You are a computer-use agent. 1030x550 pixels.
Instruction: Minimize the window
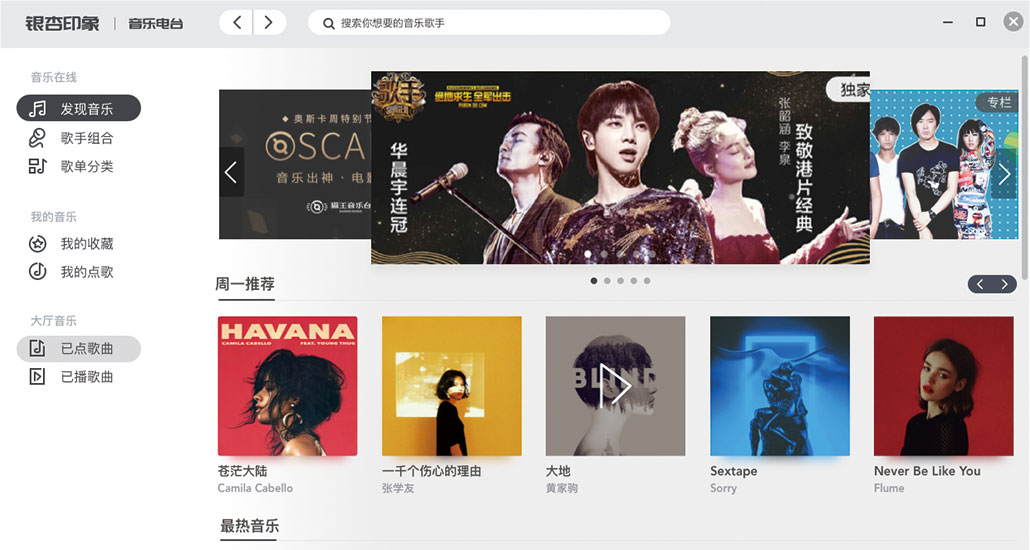pyautogui.click(x=947, y=22)
